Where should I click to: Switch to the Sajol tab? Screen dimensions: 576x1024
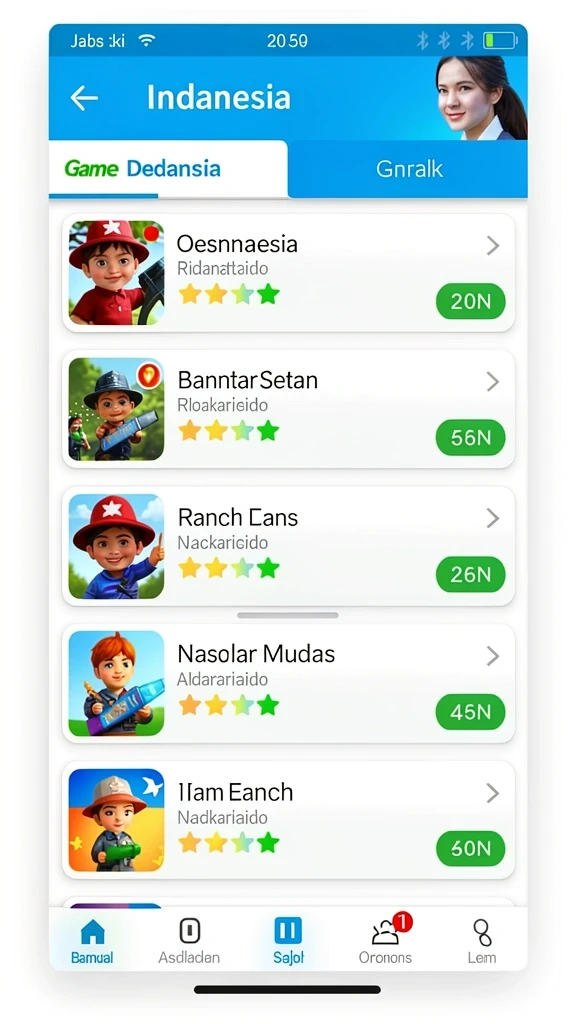tap(288, 940)
